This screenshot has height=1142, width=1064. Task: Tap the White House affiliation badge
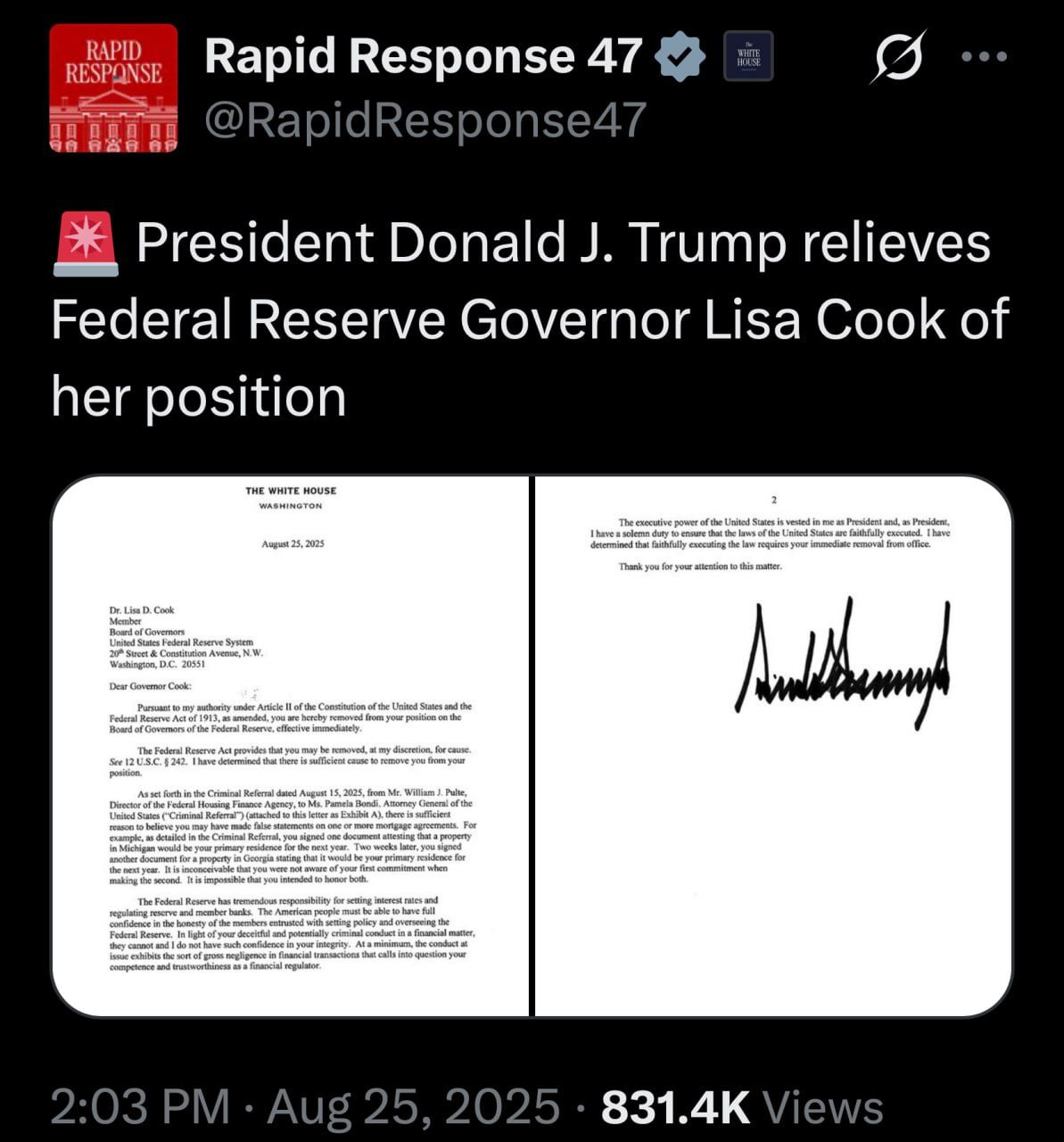(748, 57)
